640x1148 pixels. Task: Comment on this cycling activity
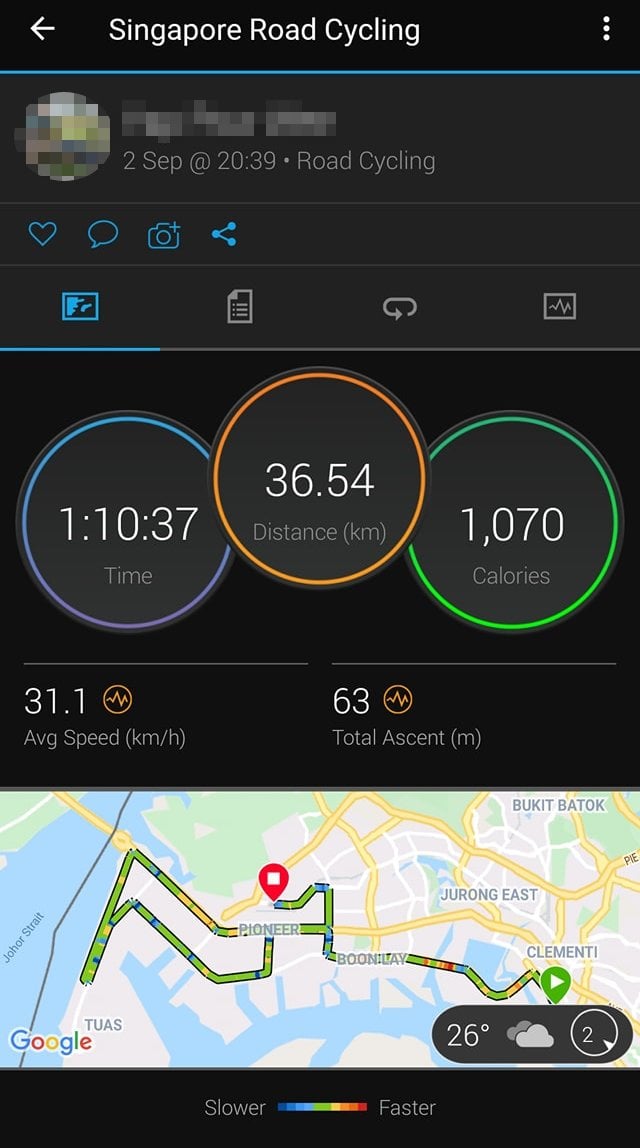tap(103, 235)
